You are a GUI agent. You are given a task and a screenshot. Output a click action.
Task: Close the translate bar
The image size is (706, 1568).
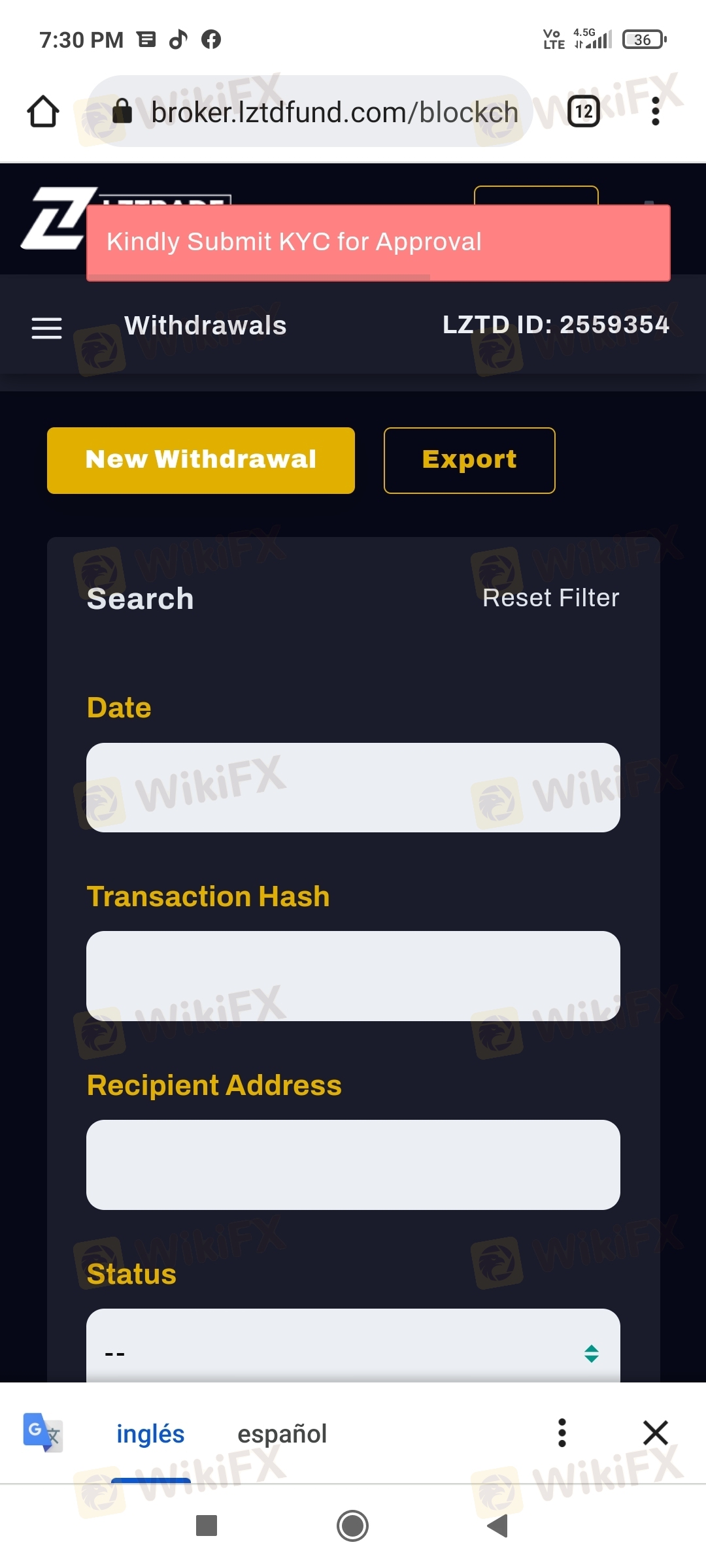[655, 1433]
